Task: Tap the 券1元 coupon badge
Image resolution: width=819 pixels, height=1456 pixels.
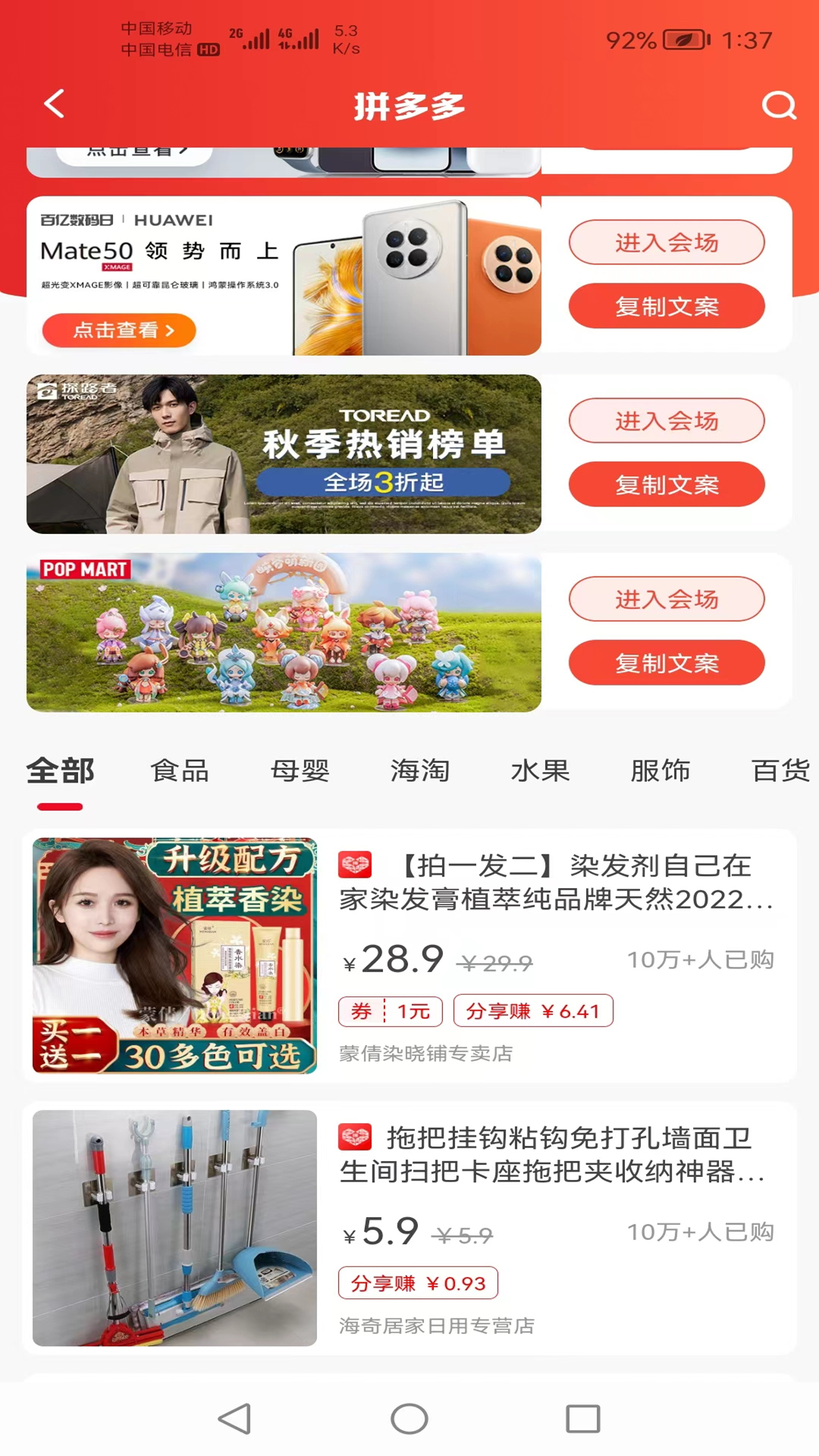Action: [x=390, y=1011]
